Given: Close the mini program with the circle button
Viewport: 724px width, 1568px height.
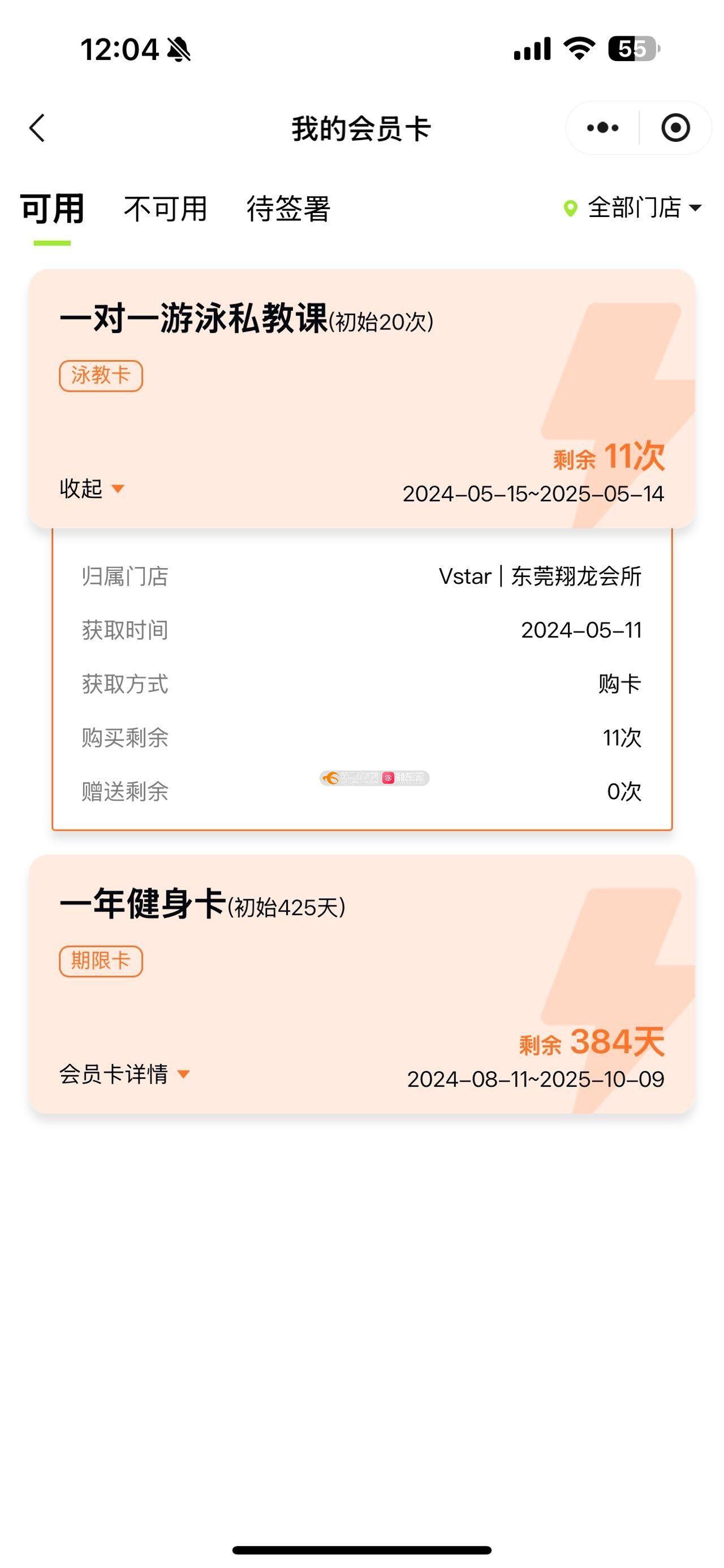Looking at the screenshot, I should [675, 128].
